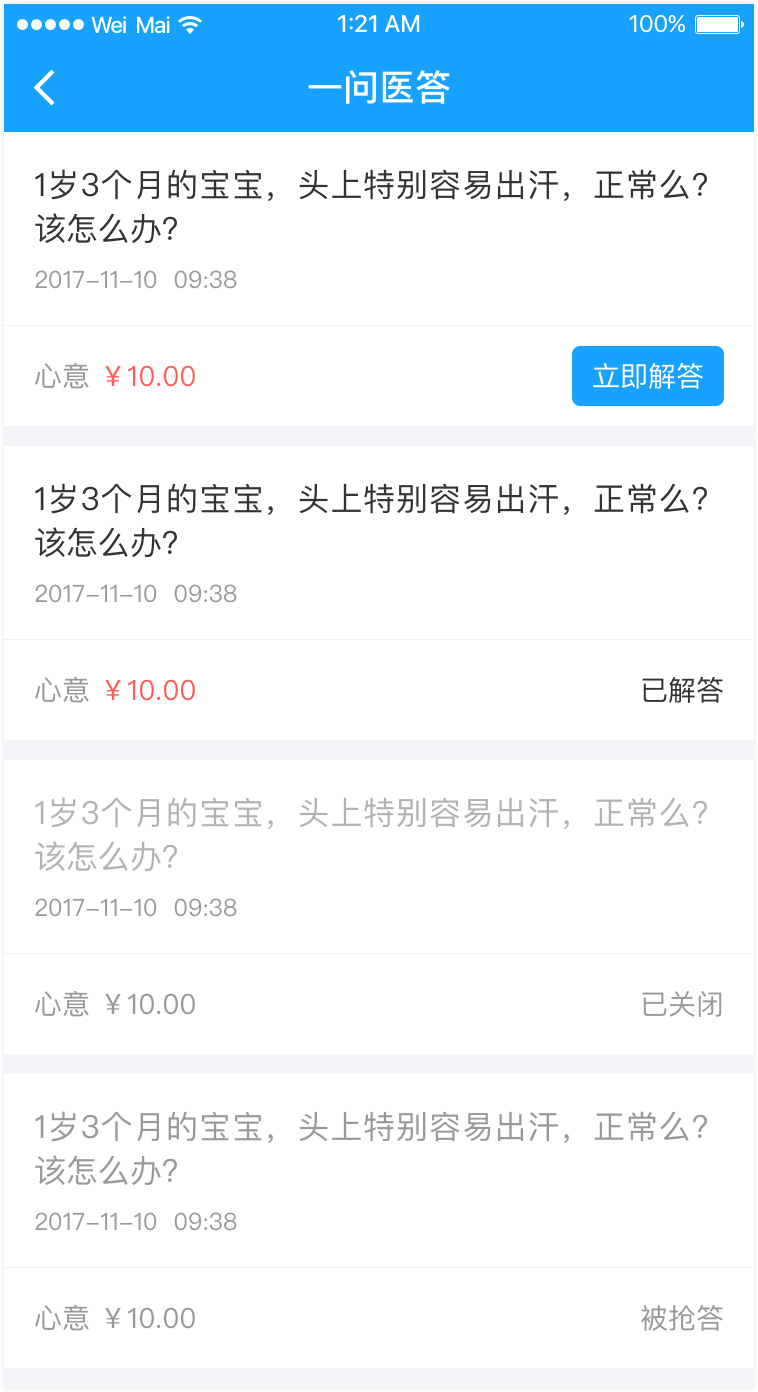This screenshot has height=1392, width=758.
Task: Tap the timestamp on the first question
Action: tap(135, 280)
